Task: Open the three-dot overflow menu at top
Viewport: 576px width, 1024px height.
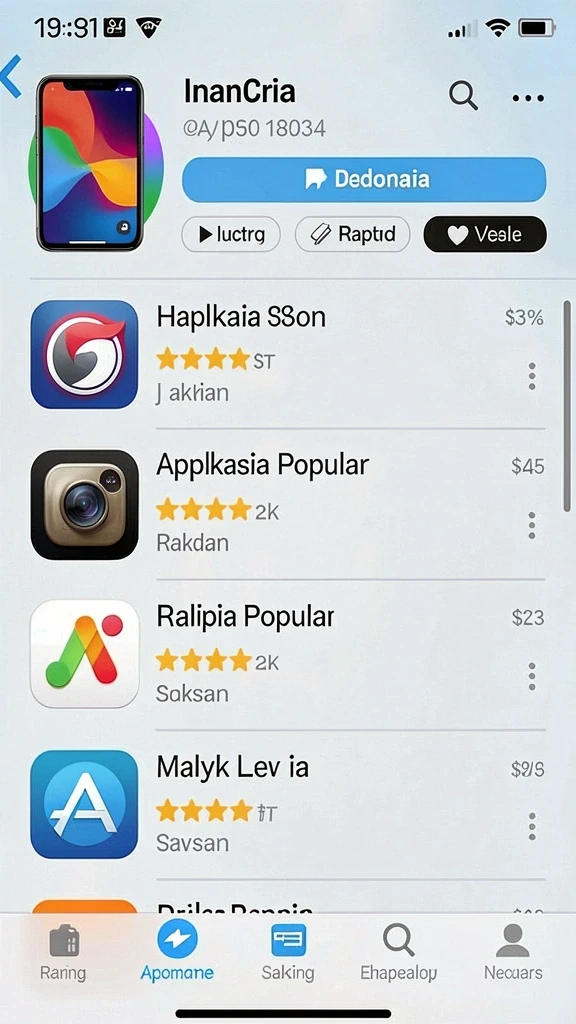Action: 528,99
